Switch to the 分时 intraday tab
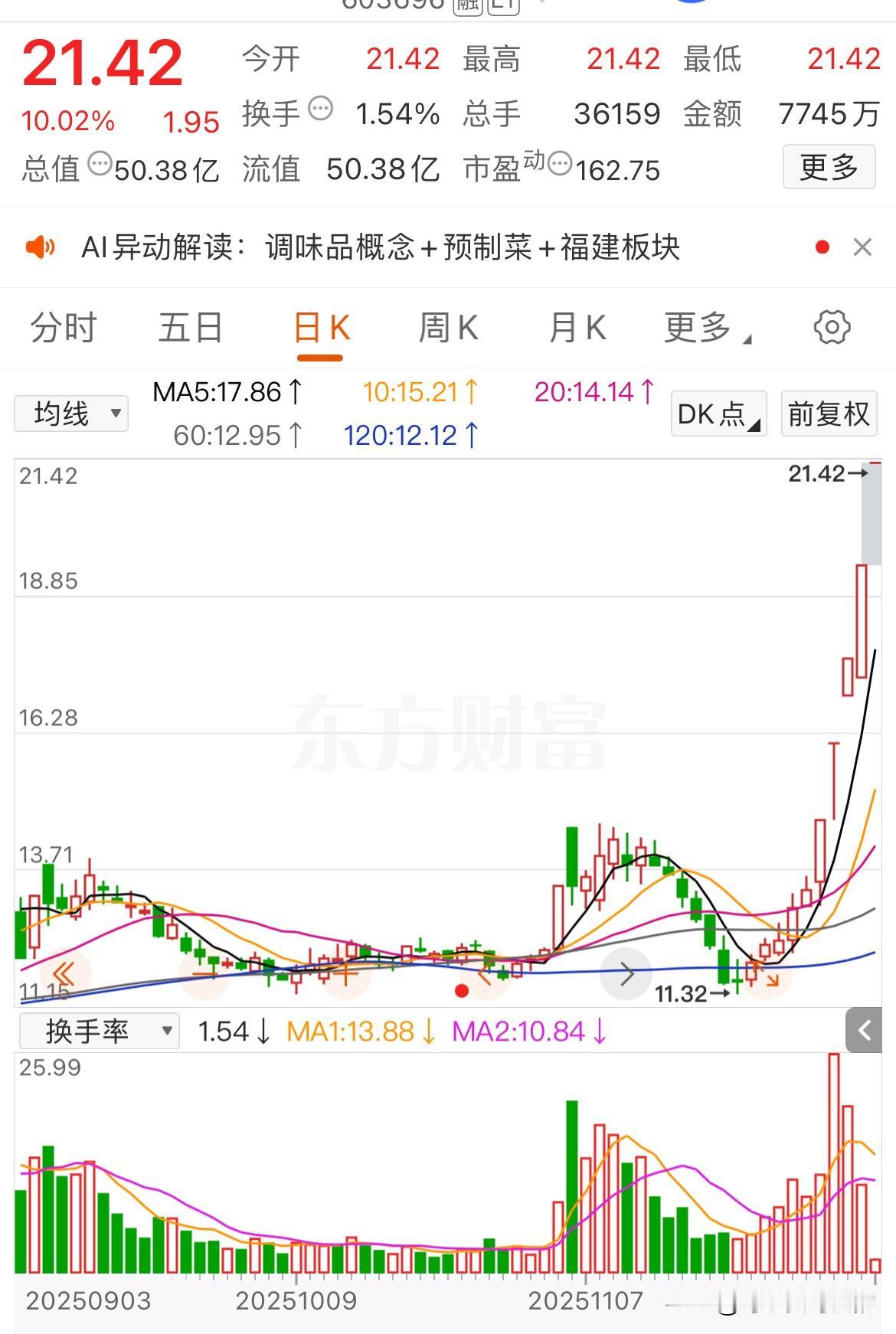 point(62,327)
